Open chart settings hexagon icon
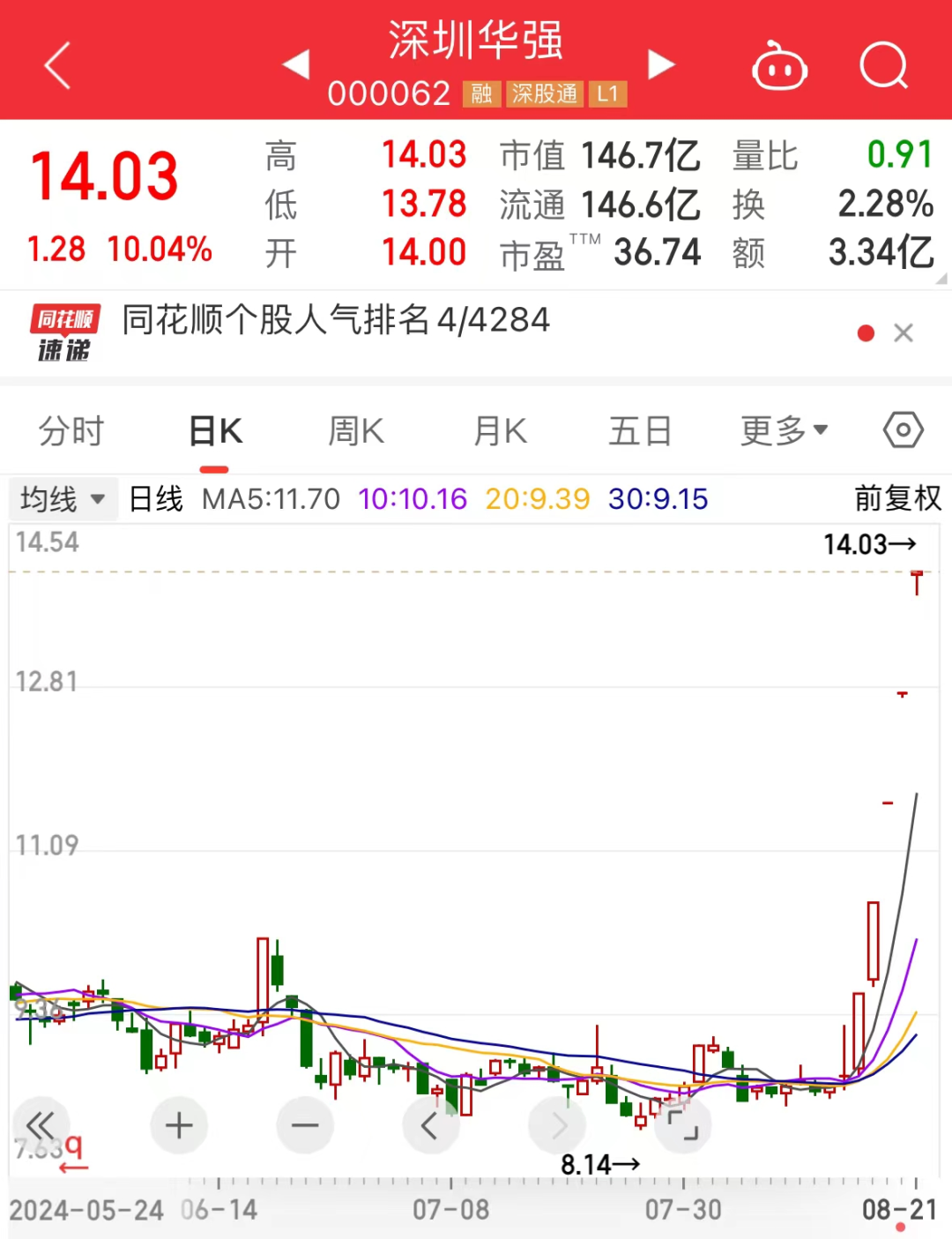The height and width of the screenshot is (1239, 952). (x=904, y=430)
